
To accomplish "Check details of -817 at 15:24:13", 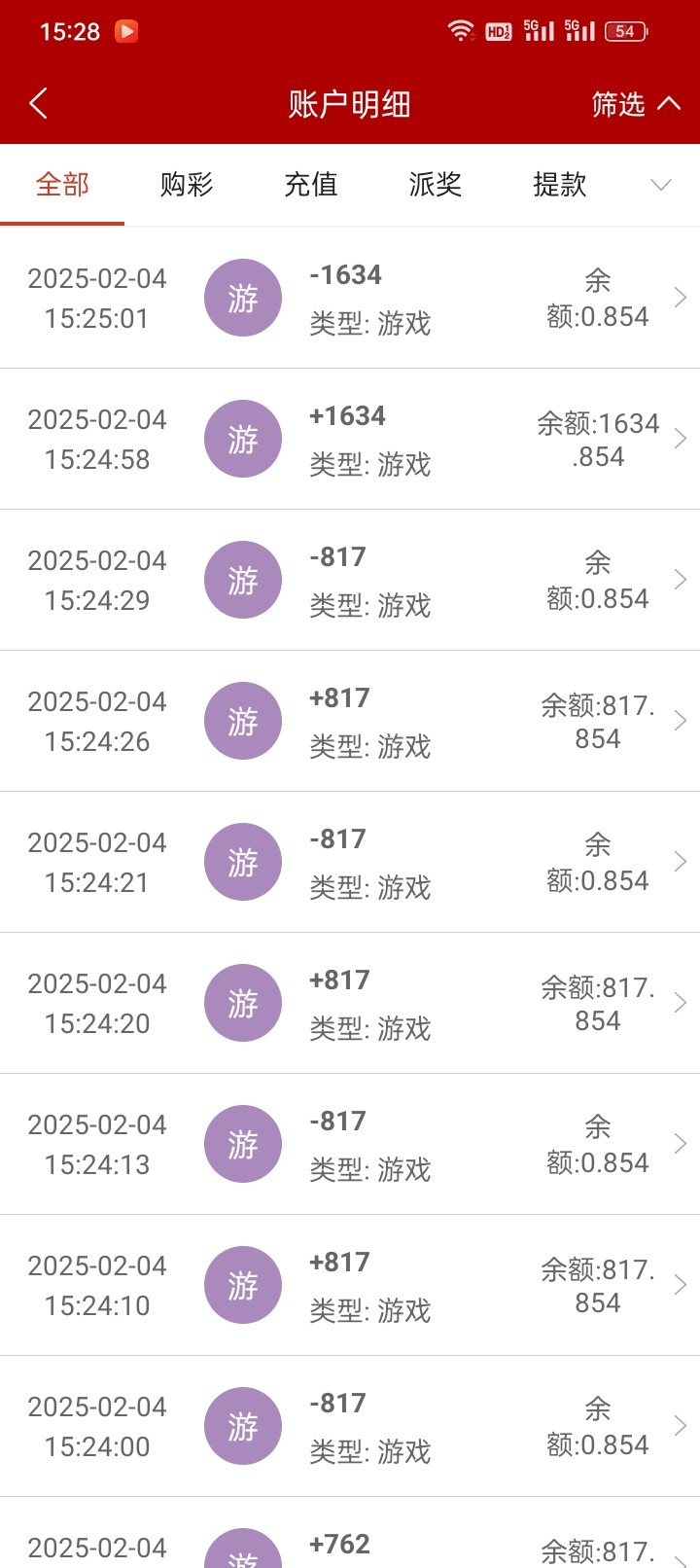I will coord(350,1144).
